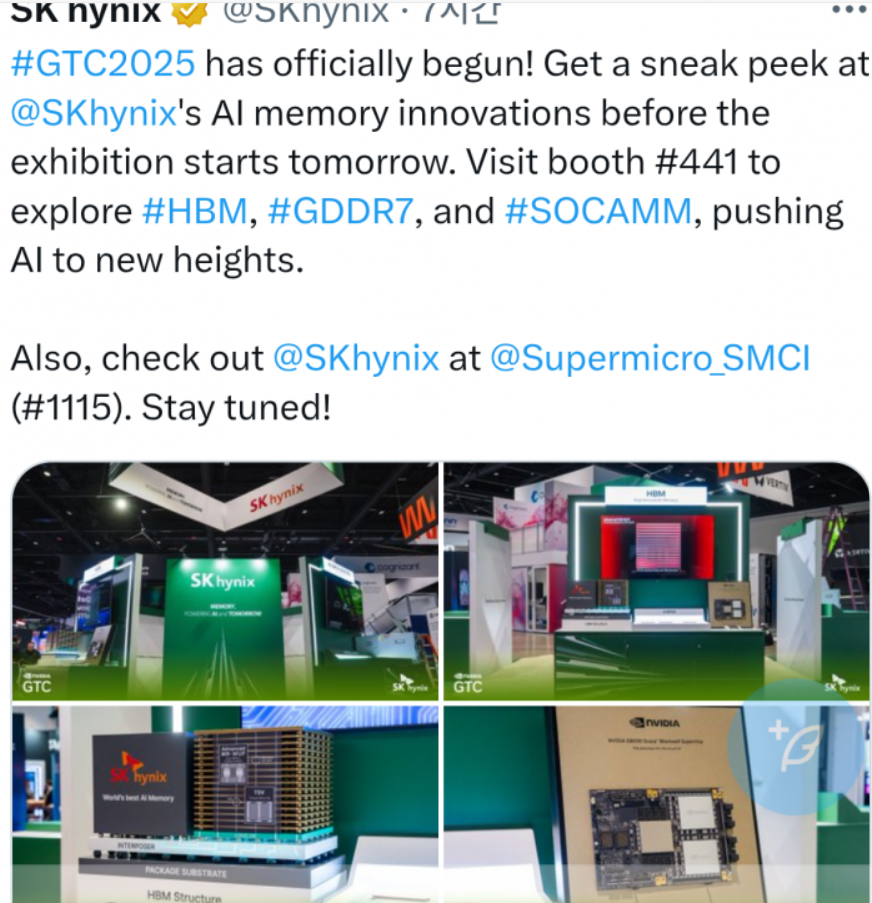
Task: View the SK hynix booth entrance photo
Action: (x=225, y=581)
